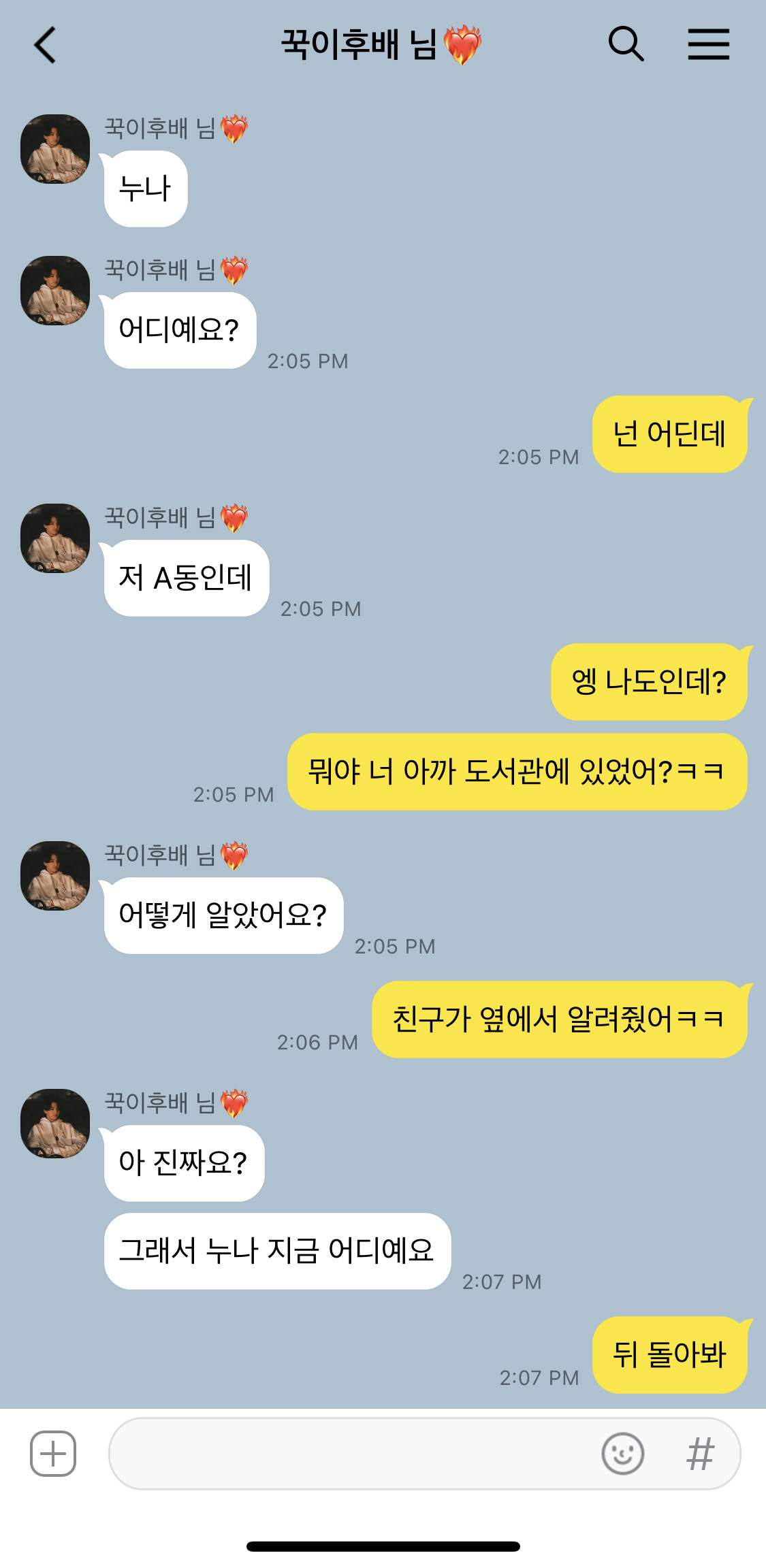Open the emoticon picker
The height and width of the screenshot is (1568, 766).
(622, 1454)
